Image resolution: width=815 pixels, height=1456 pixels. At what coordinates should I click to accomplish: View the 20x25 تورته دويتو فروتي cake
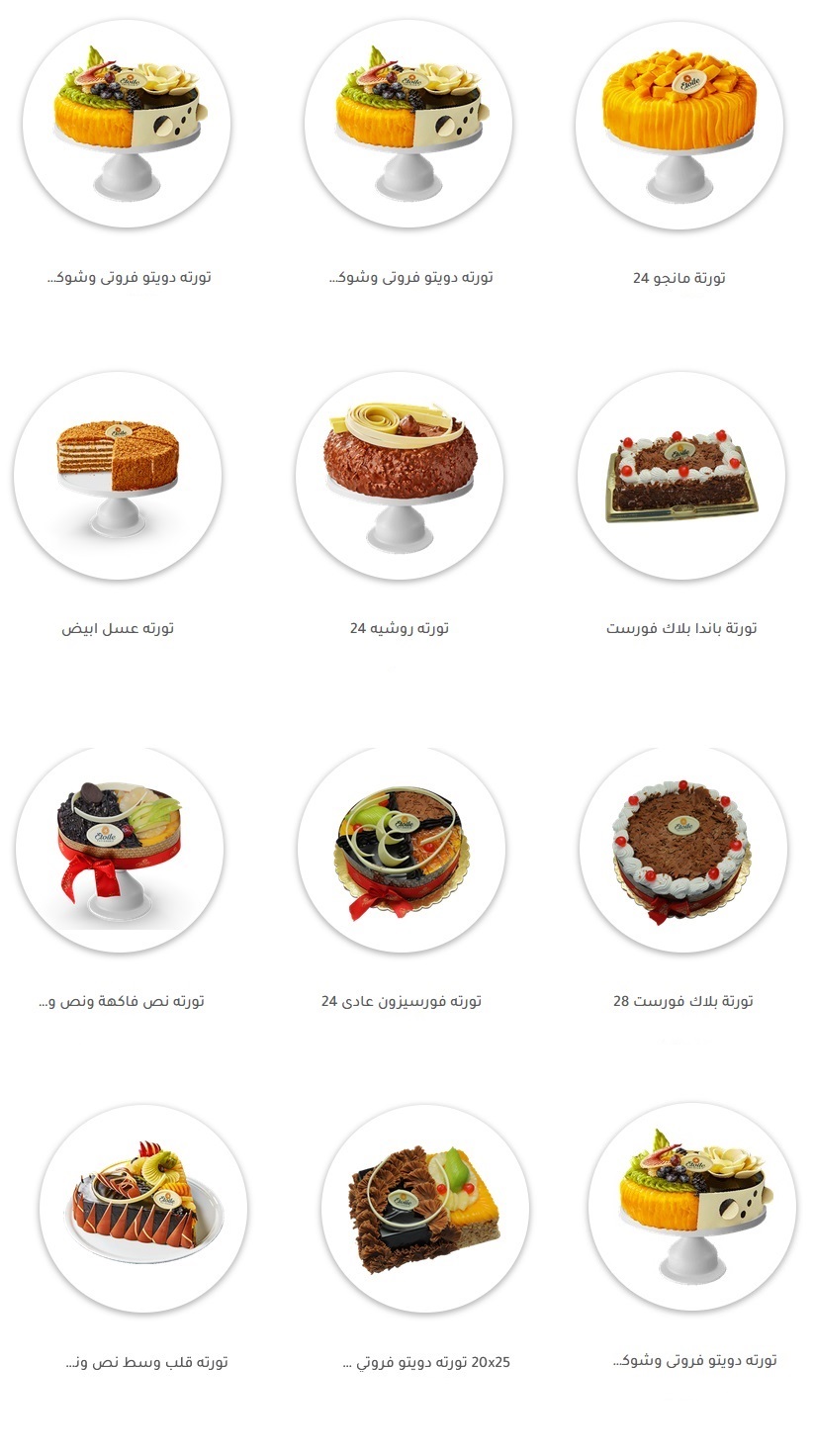tap(425, 1208)
